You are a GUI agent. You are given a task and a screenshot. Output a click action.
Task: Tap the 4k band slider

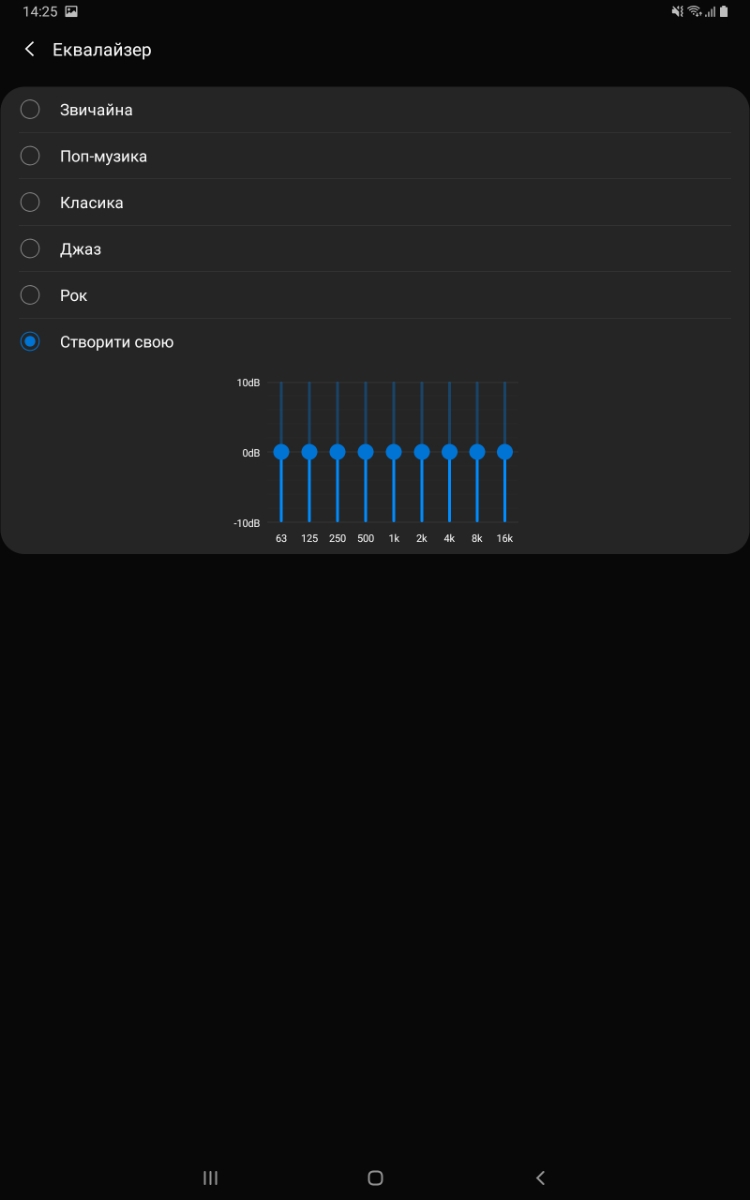point(449,452)
